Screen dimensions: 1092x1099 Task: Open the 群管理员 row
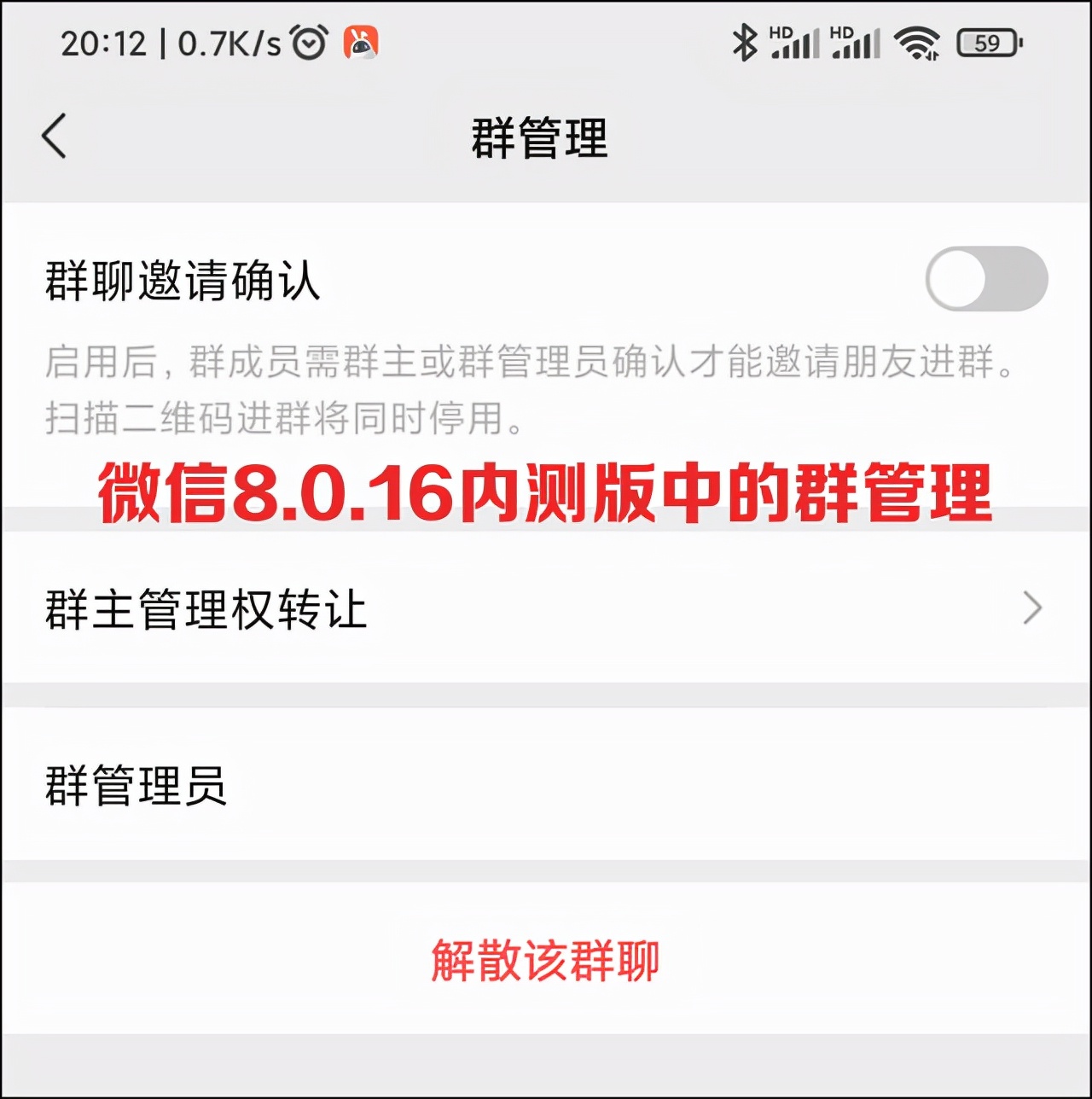[x=546, y=785]
